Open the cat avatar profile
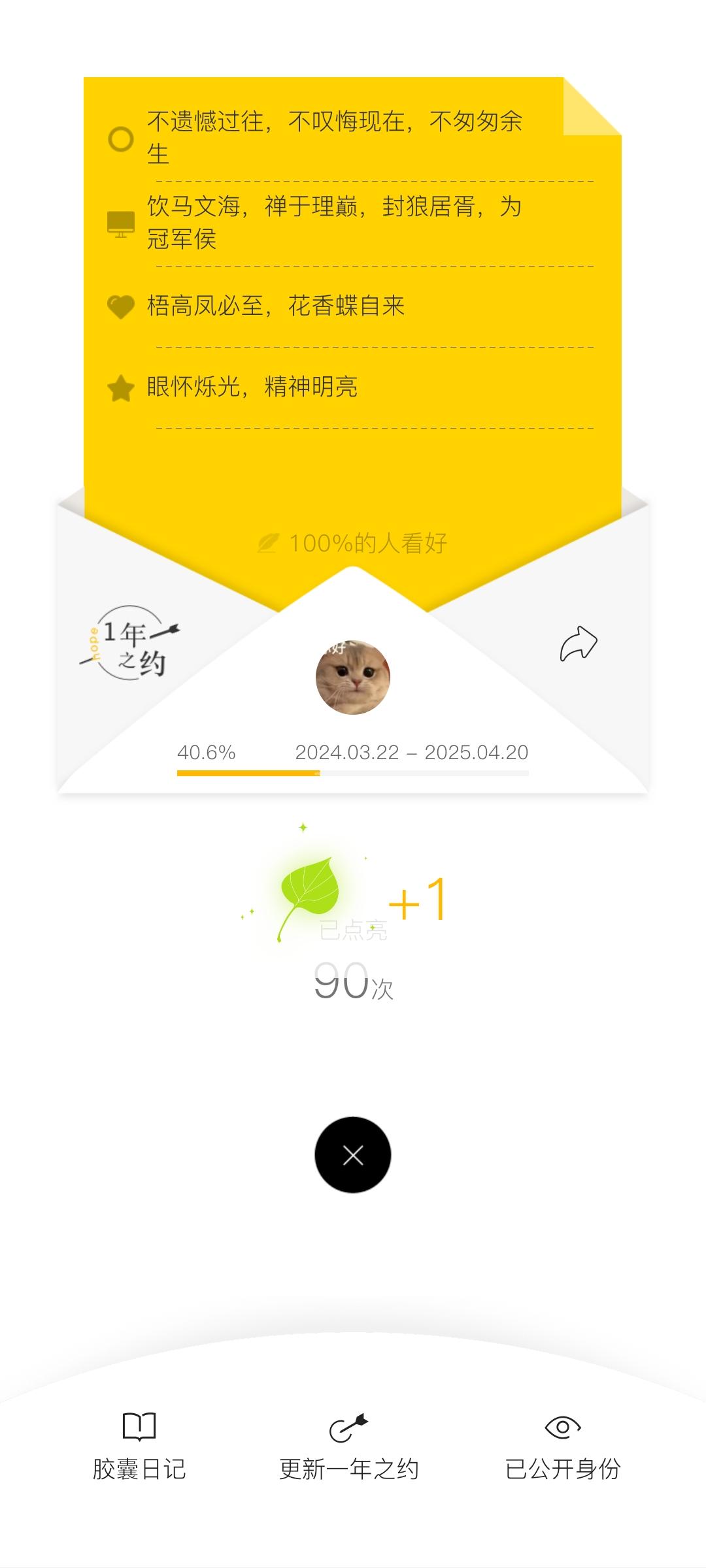Image resolution: width=706 pixels, height=1568 pixels. point(353,677)
